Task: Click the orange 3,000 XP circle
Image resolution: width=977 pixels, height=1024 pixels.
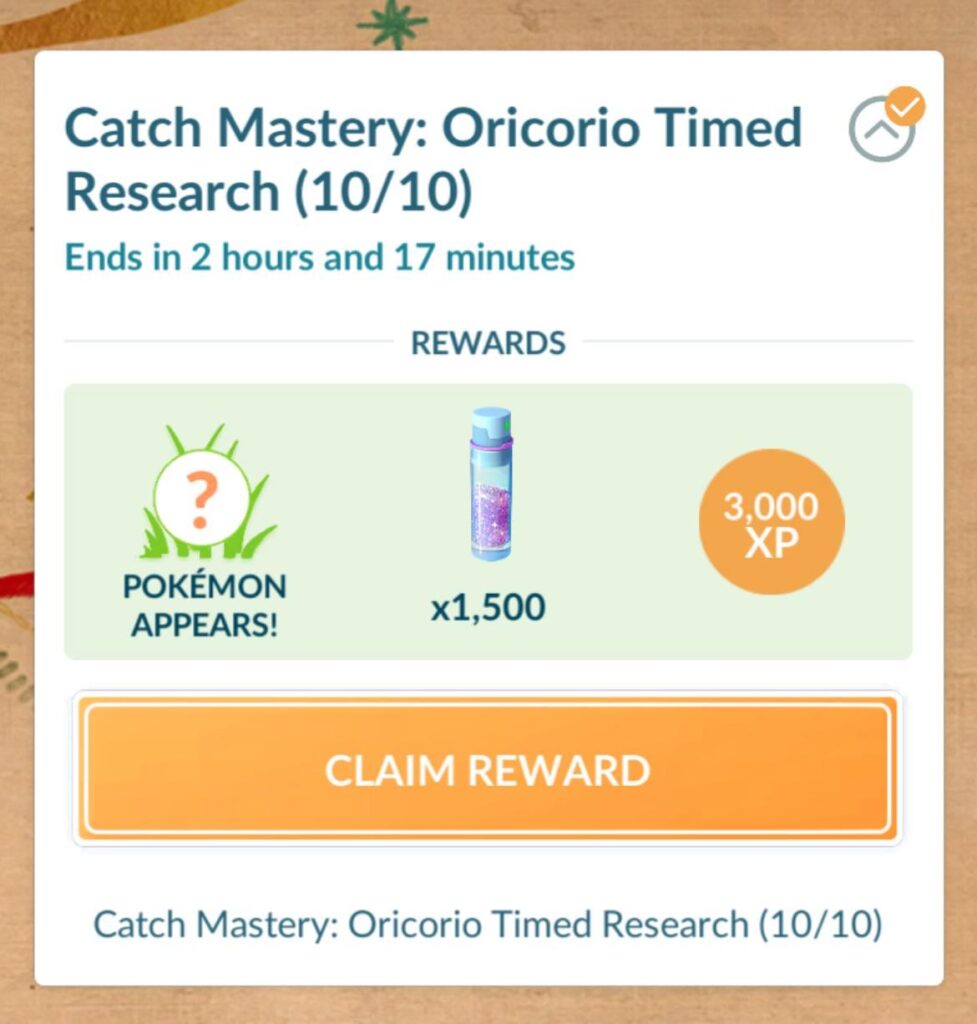Action: pos(771,518)
